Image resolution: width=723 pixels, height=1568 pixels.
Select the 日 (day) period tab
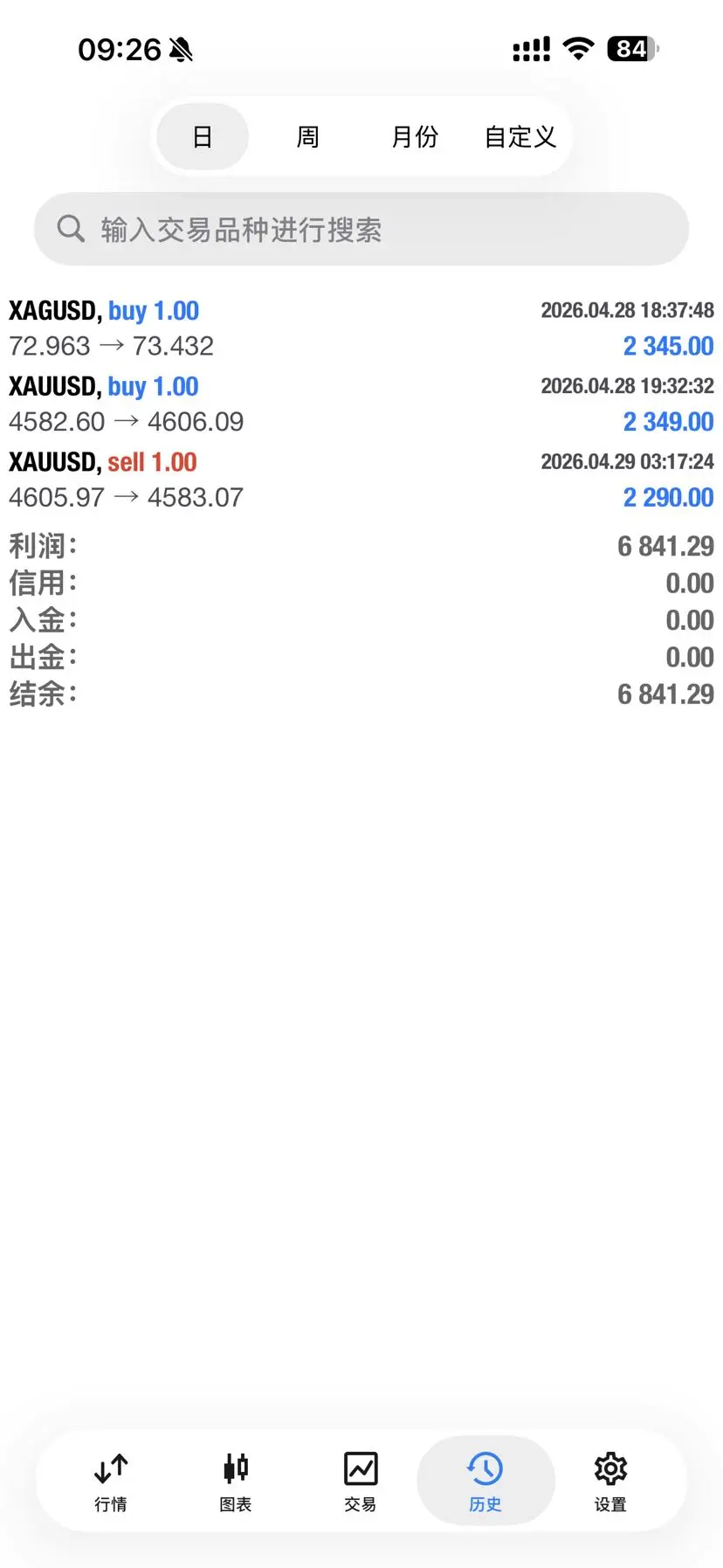203,137
